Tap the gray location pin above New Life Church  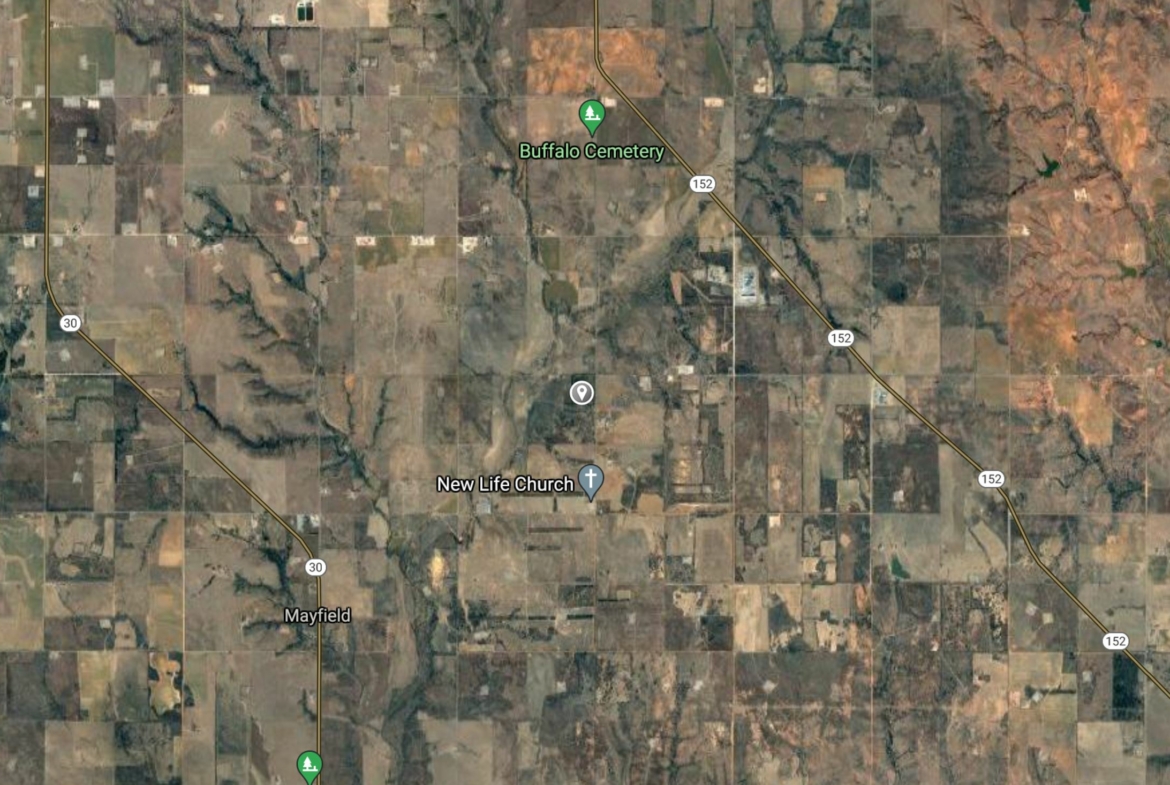581,392
